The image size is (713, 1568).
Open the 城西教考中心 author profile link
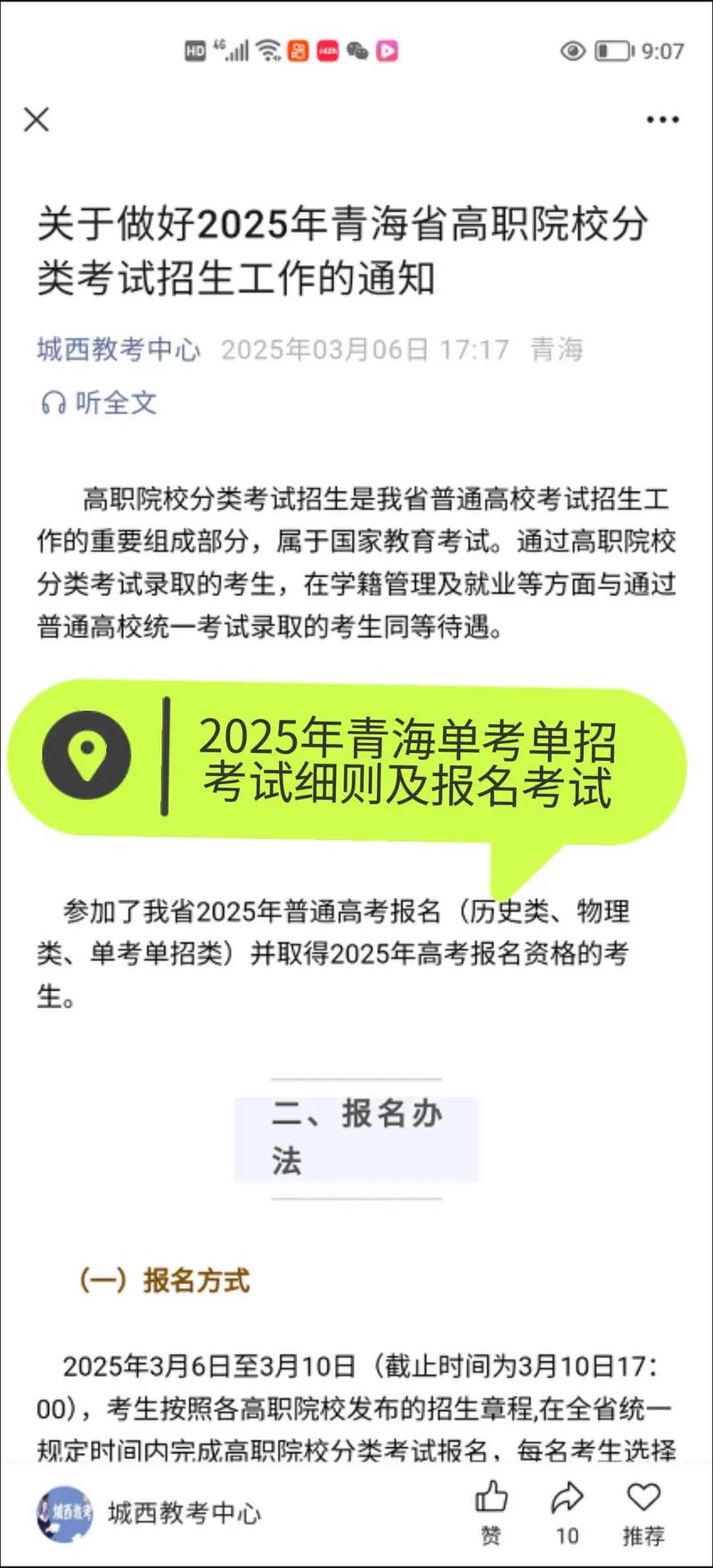(120, 350)
